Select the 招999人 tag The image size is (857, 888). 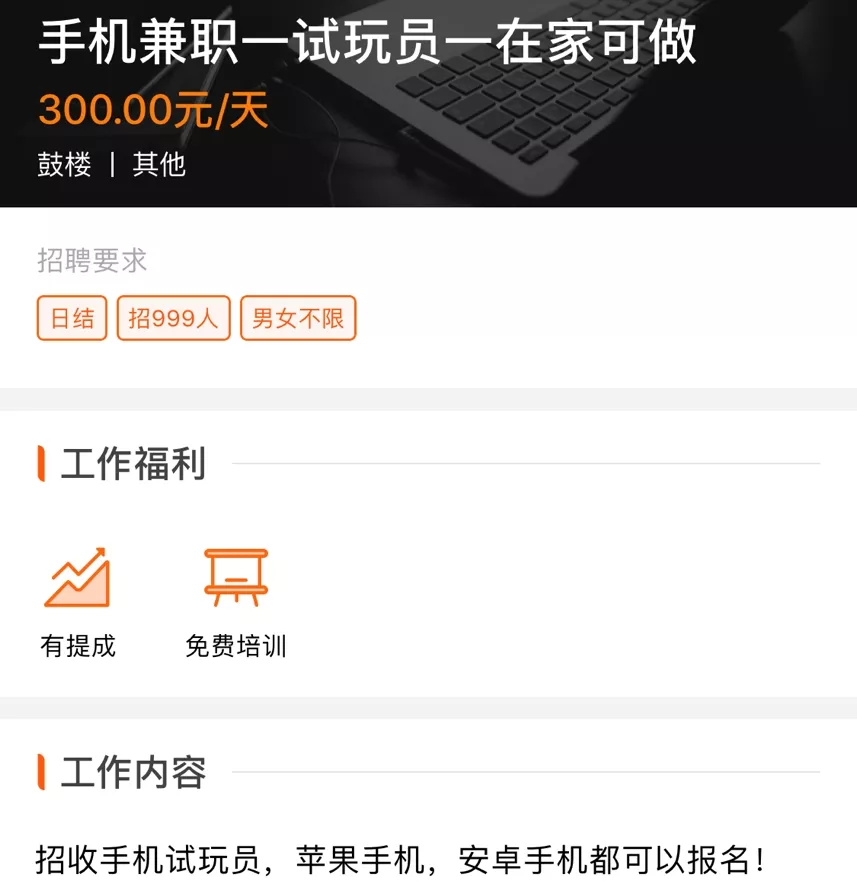[x=172, y=318]
